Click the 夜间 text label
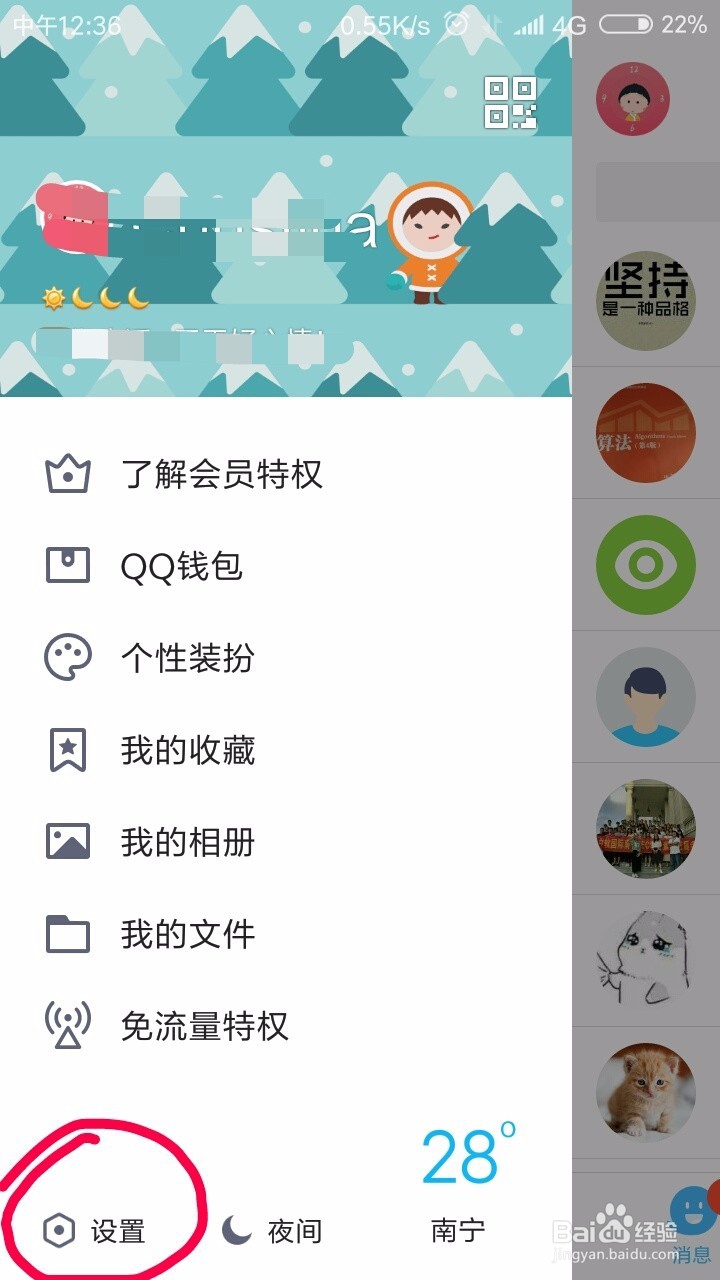Viewport: 720px width, 1280px height. (x=295, y=1231)
